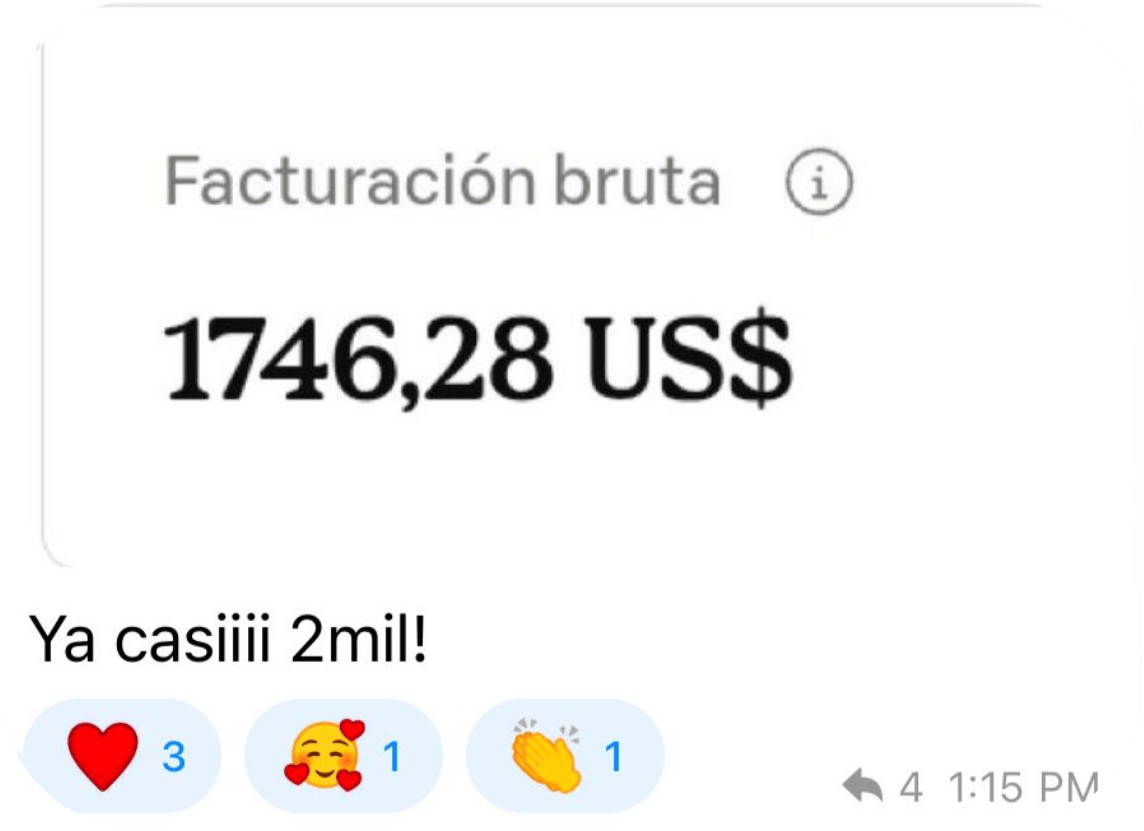The image size is (1144, 831).
Task: Tap the clapping hands reaction
Action: [565, 756]
